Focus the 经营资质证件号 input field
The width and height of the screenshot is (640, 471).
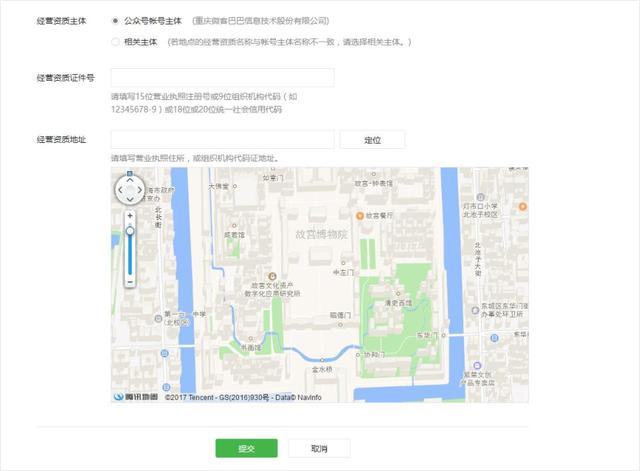coord(222,78)
